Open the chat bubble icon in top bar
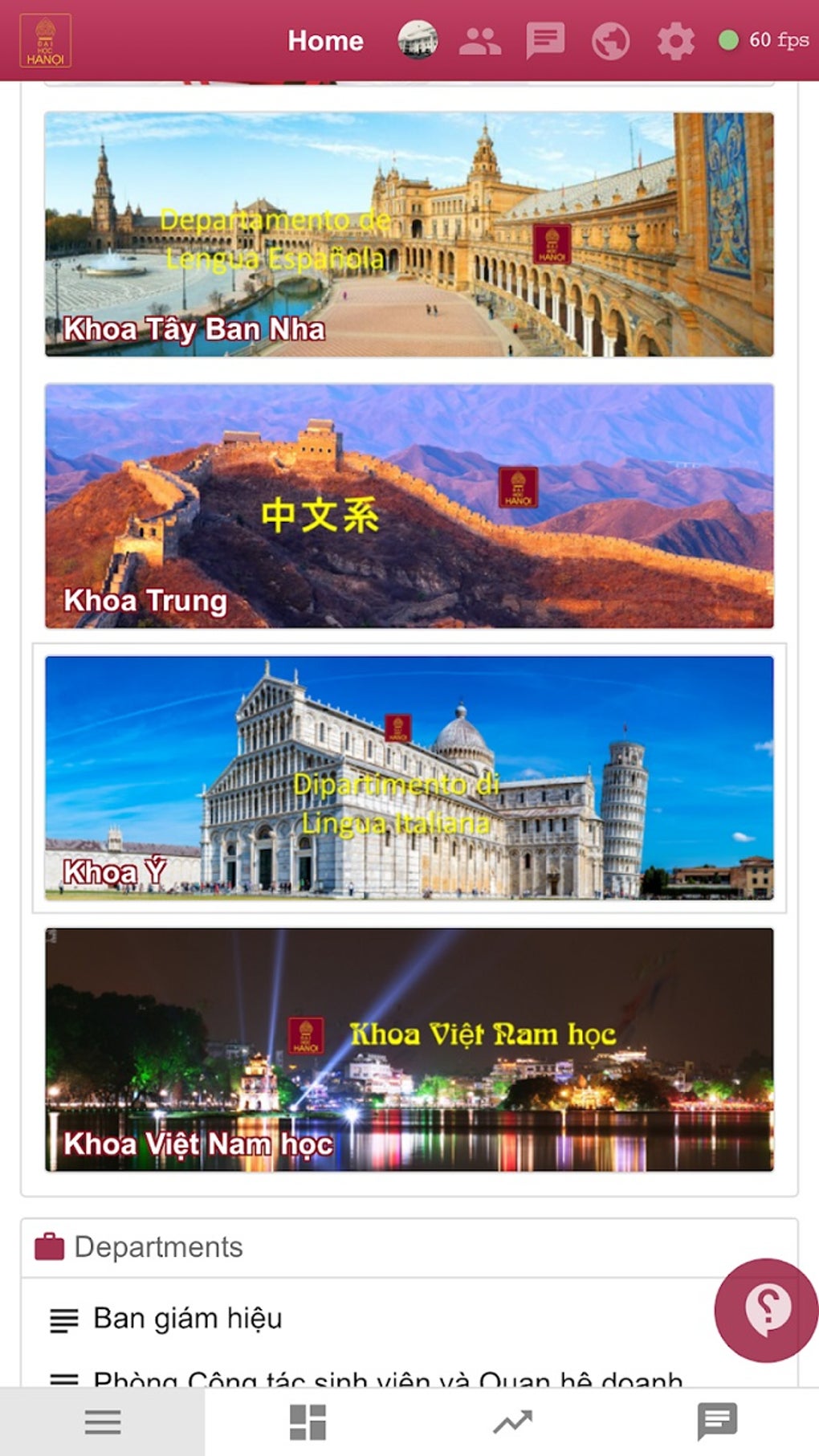Viewport: 819px width, 1456px height. tap(545, 40)
